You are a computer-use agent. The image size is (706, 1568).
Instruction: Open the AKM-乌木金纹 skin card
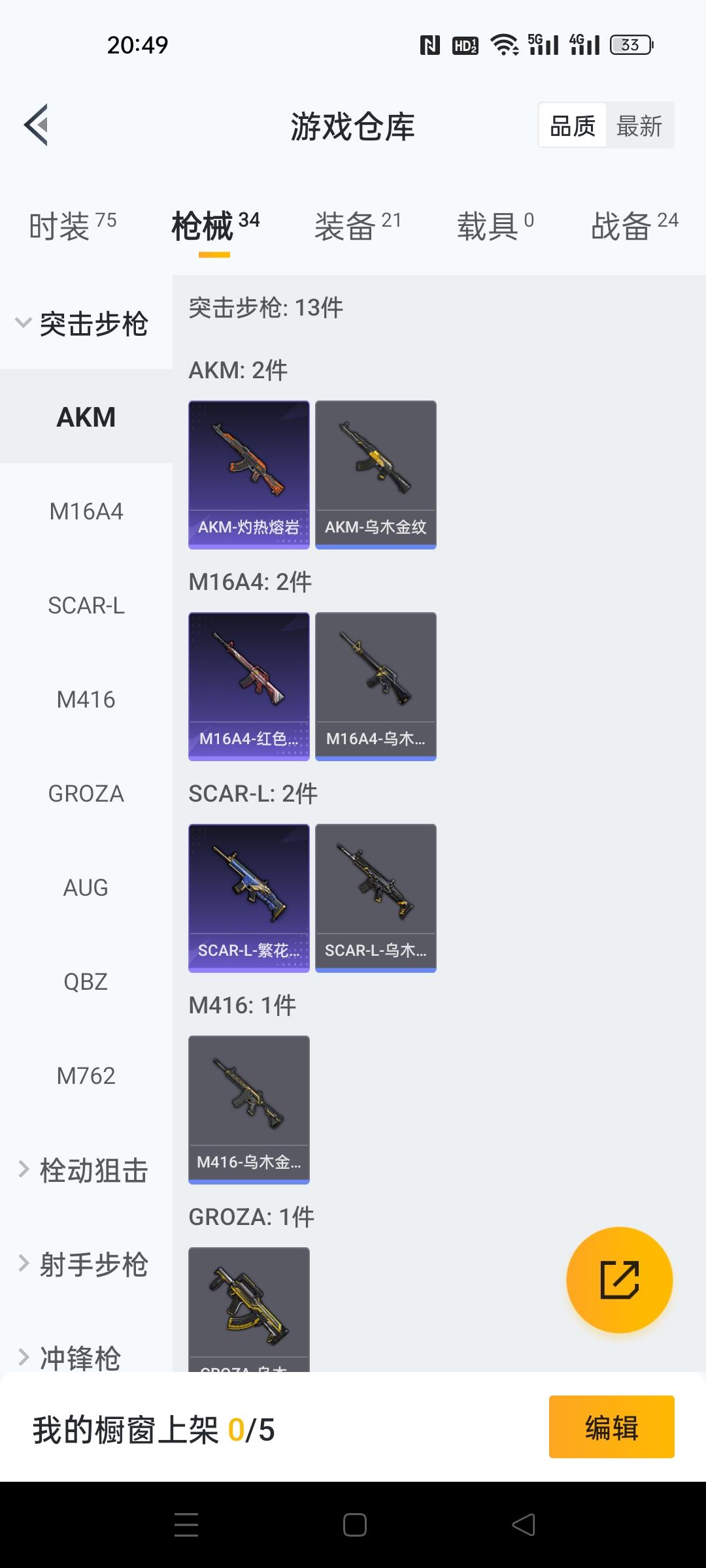pyautogui.click(x=375, y=474)
